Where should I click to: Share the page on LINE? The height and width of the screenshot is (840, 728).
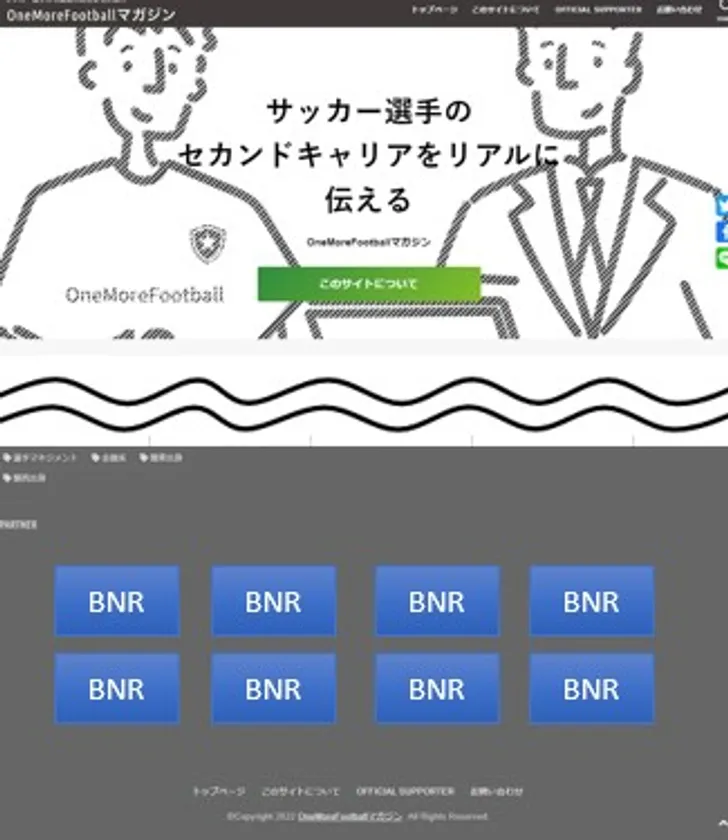click(722, 258)
